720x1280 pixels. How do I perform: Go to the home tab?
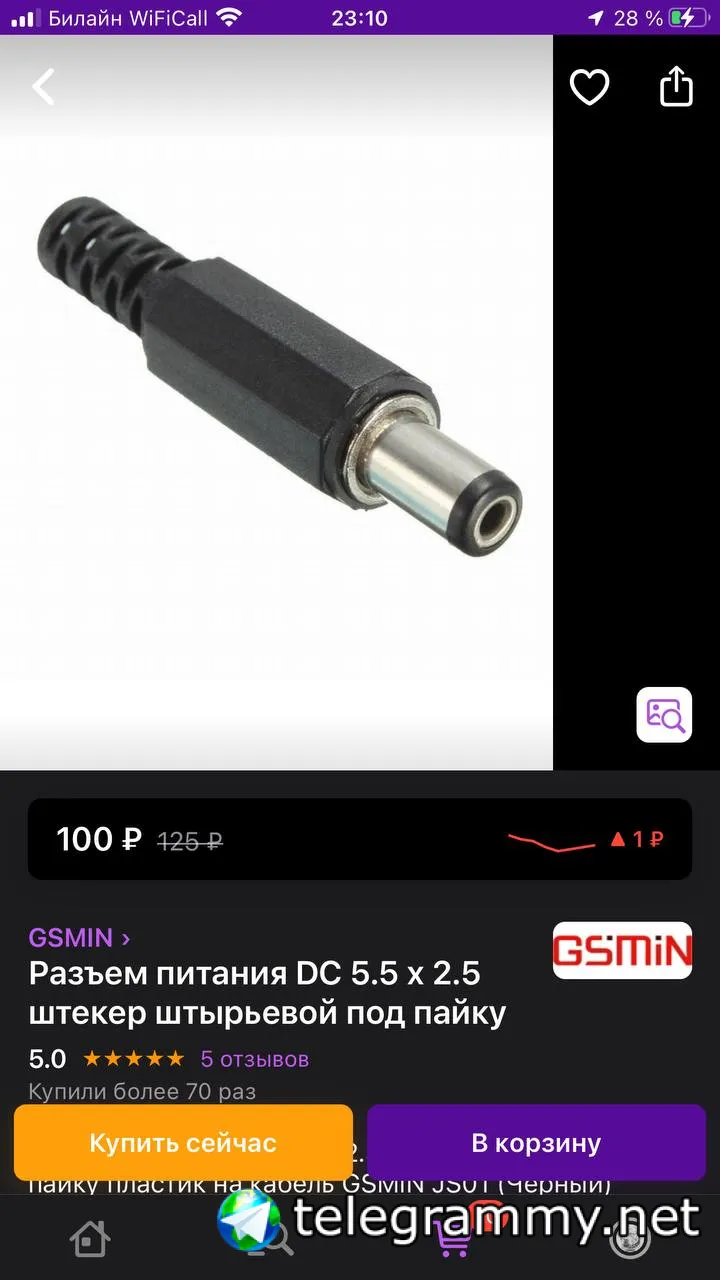pyautogui.click(x=89, y=1240)
